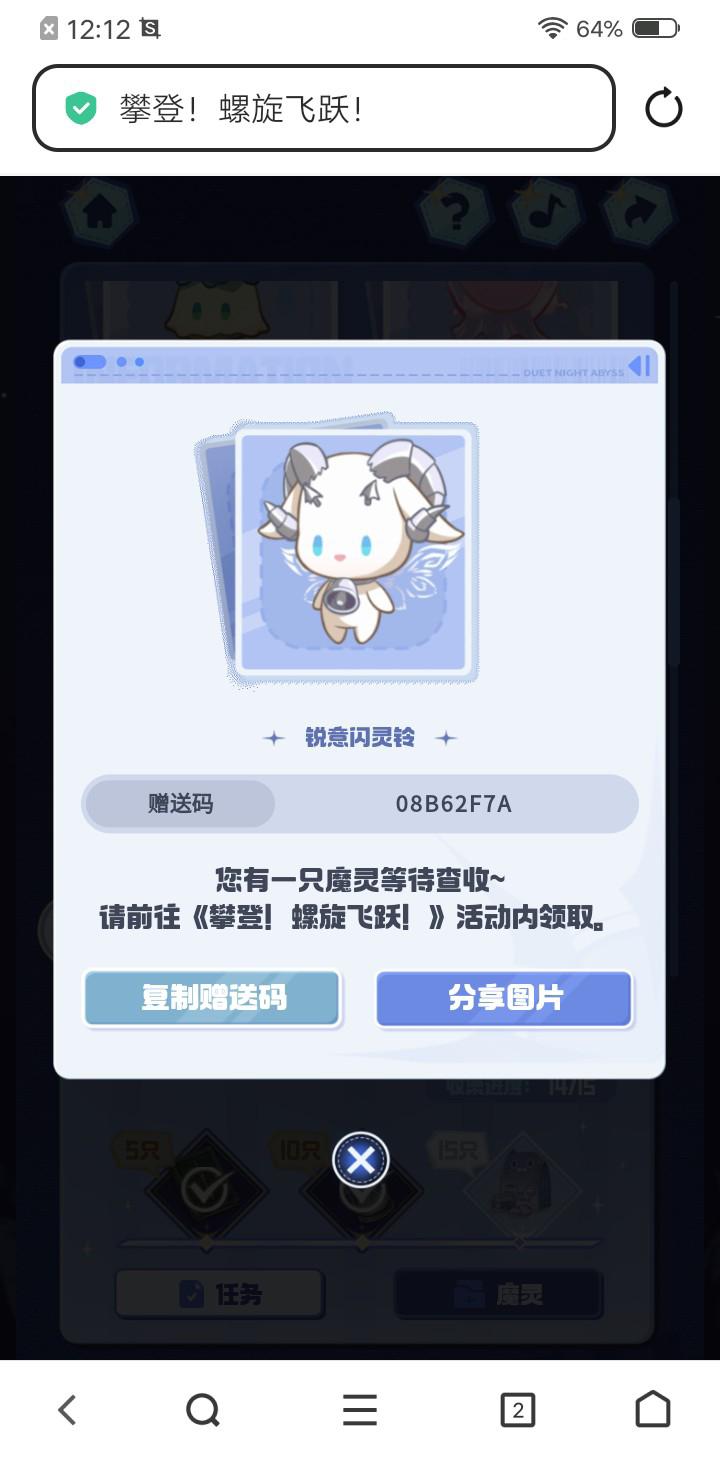The width and height of the screenshot is (720, 1460).
Task: Tap the 复制赠送码 button
Action: (213, 998)
